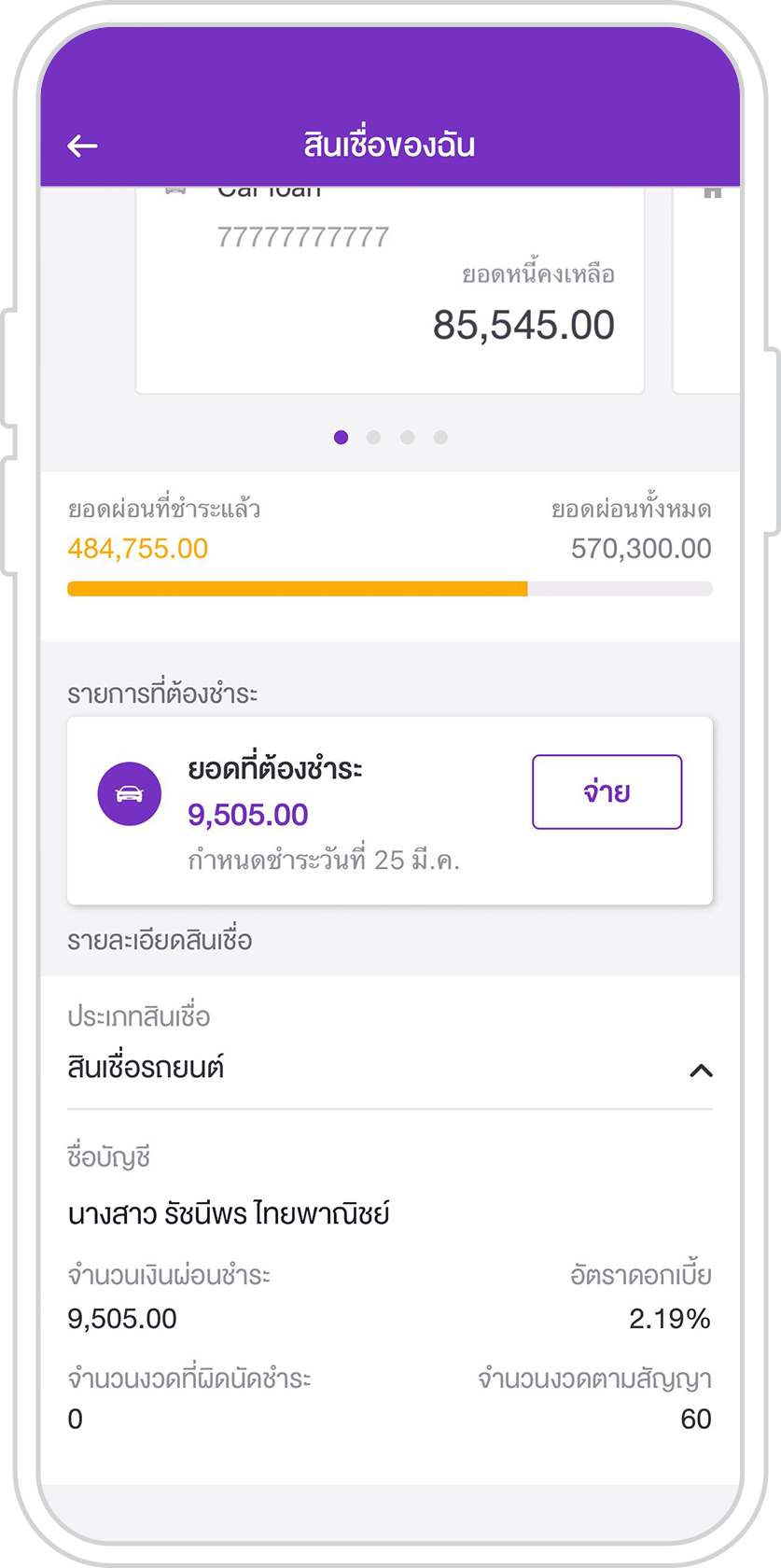Select the second dot of the page indicator
Image resolution: width=781 pixels, height=1568 pixels.
tap(374, 437)
